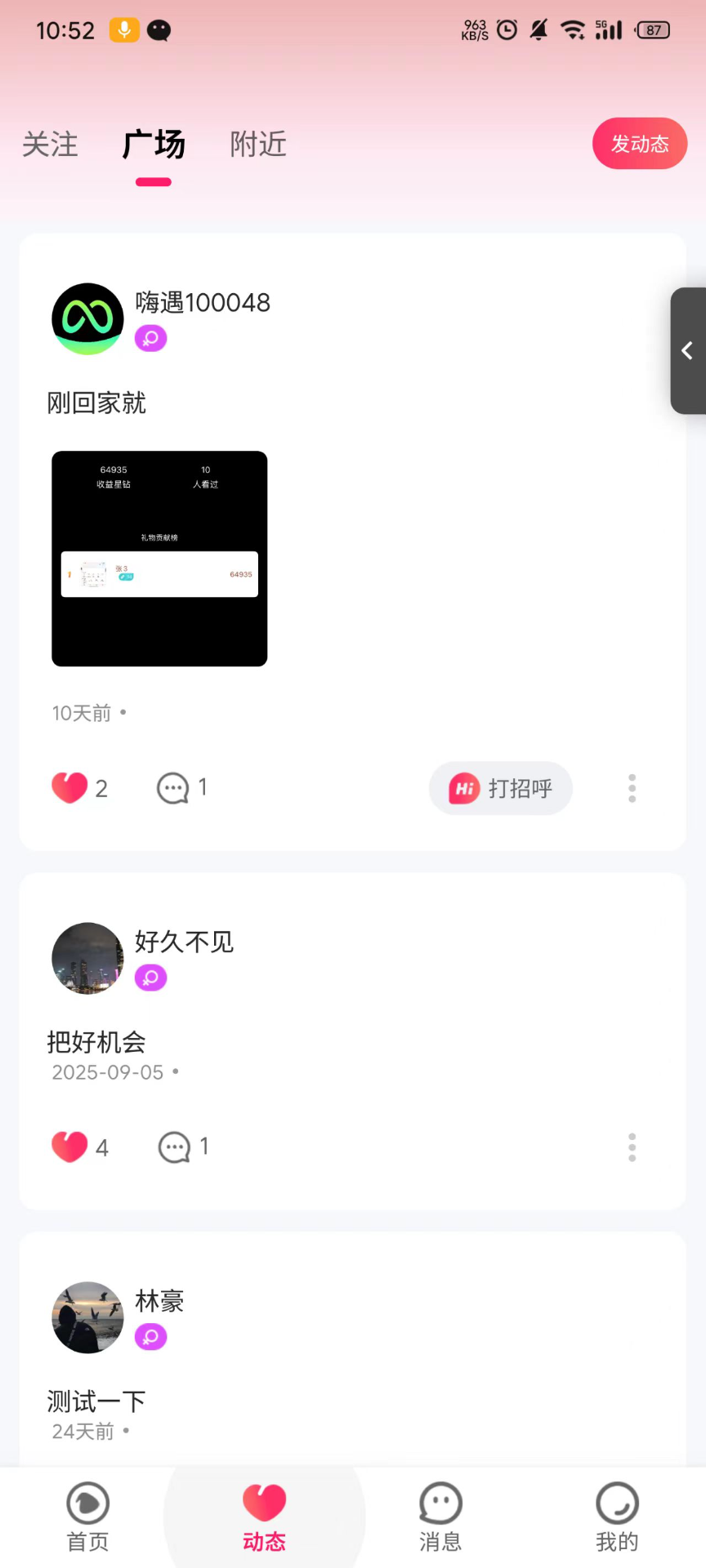Like 嗨遇100048's post with heart icon
Viewport: 706px width, 1568px height.
pyautogui.click(x=69, y=787)
